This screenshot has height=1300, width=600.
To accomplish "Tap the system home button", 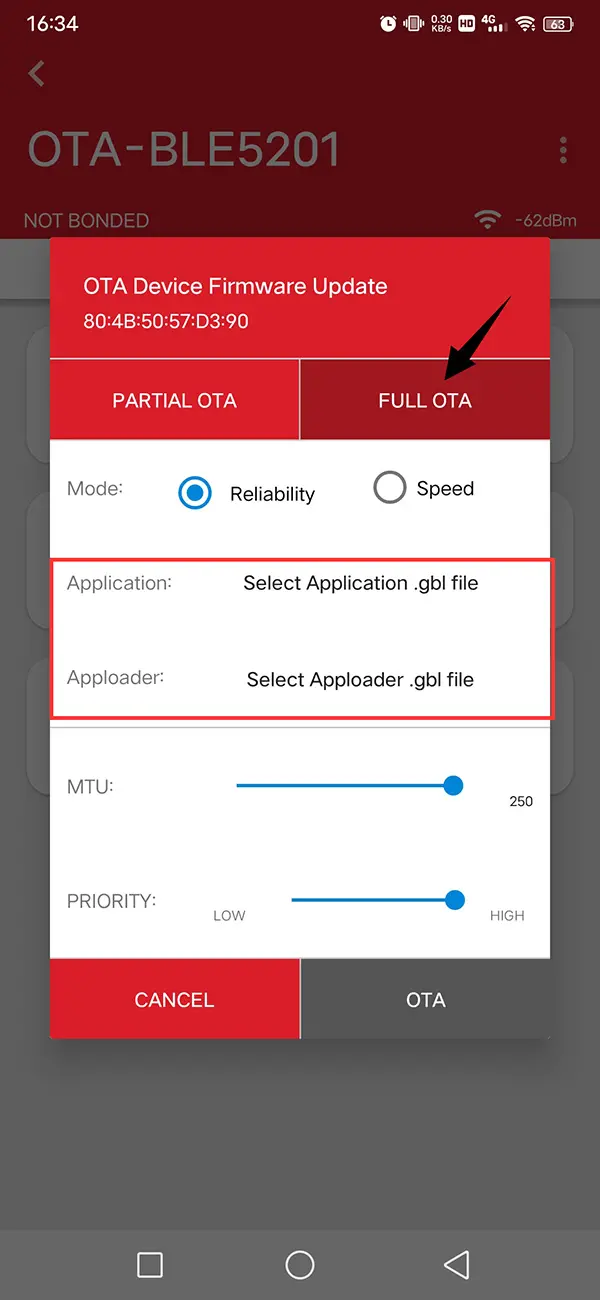I will (x=300, y=1265).
